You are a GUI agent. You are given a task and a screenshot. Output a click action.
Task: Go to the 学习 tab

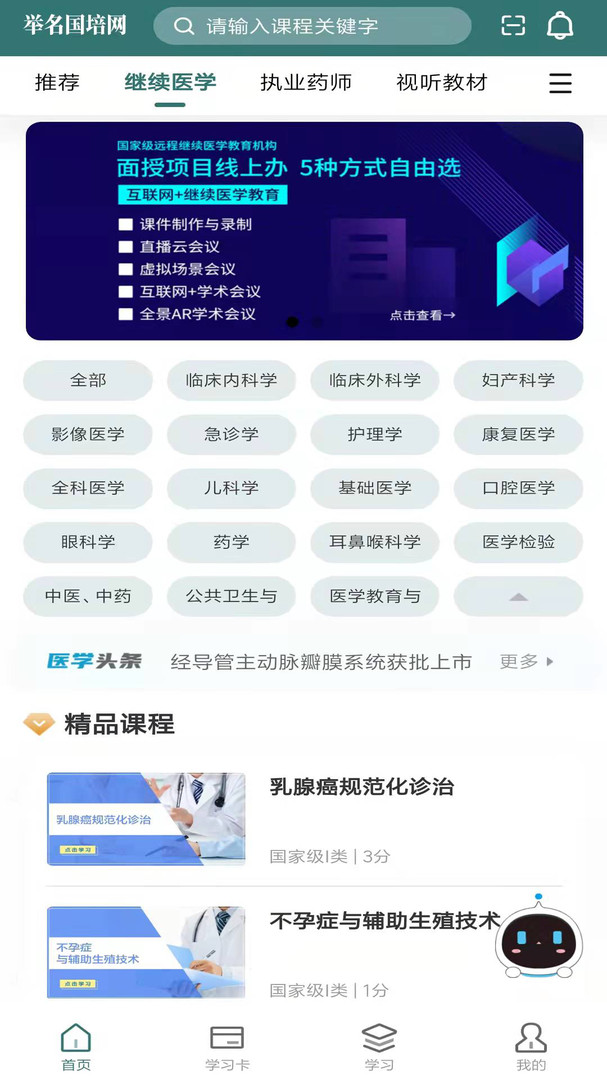[x=379, y=1047]
